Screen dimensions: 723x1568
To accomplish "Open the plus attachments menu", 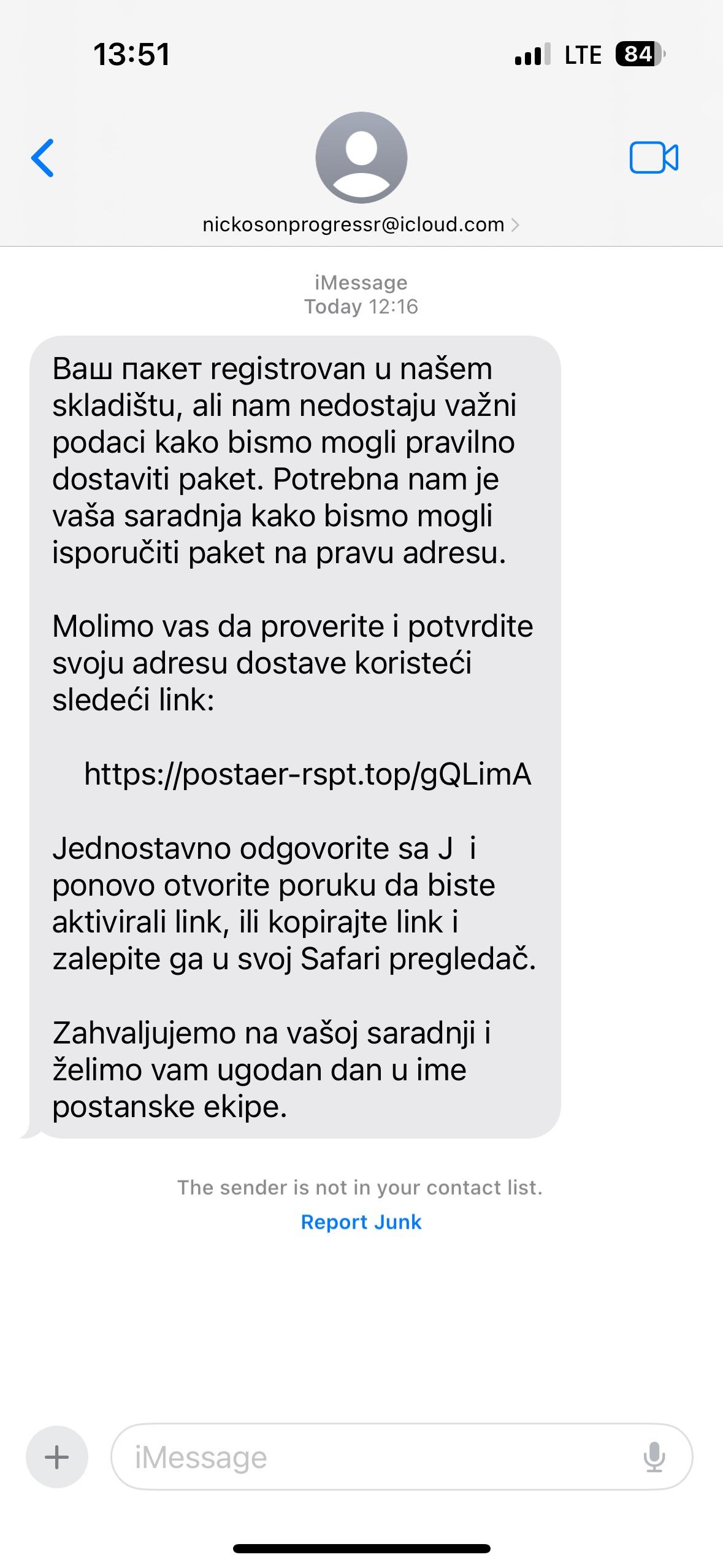I will (57, 1457).
